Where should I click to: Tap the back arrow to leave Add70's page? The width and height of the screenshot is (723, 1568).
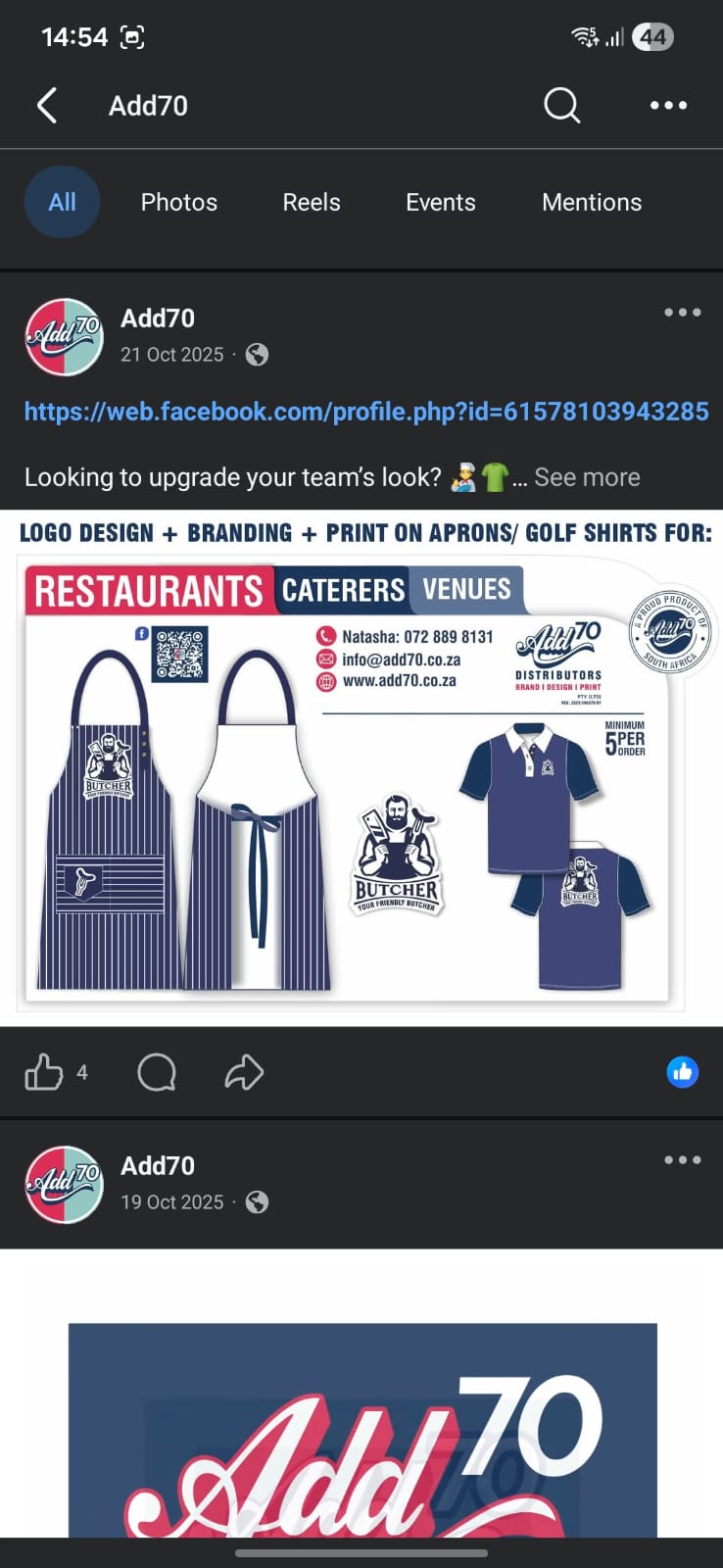[x=47, y=105]
